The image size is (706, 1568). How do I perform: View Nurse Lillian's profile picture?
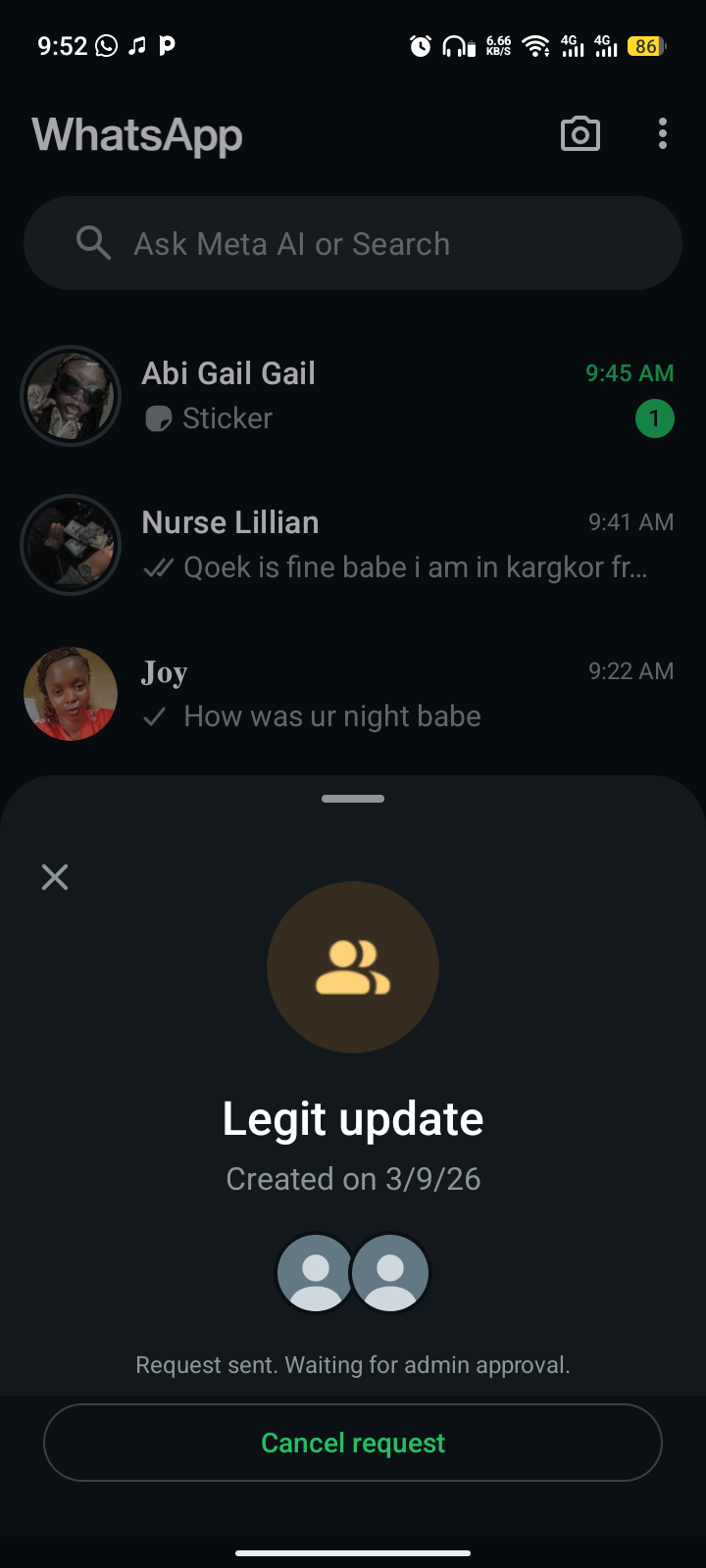[71, 545]
